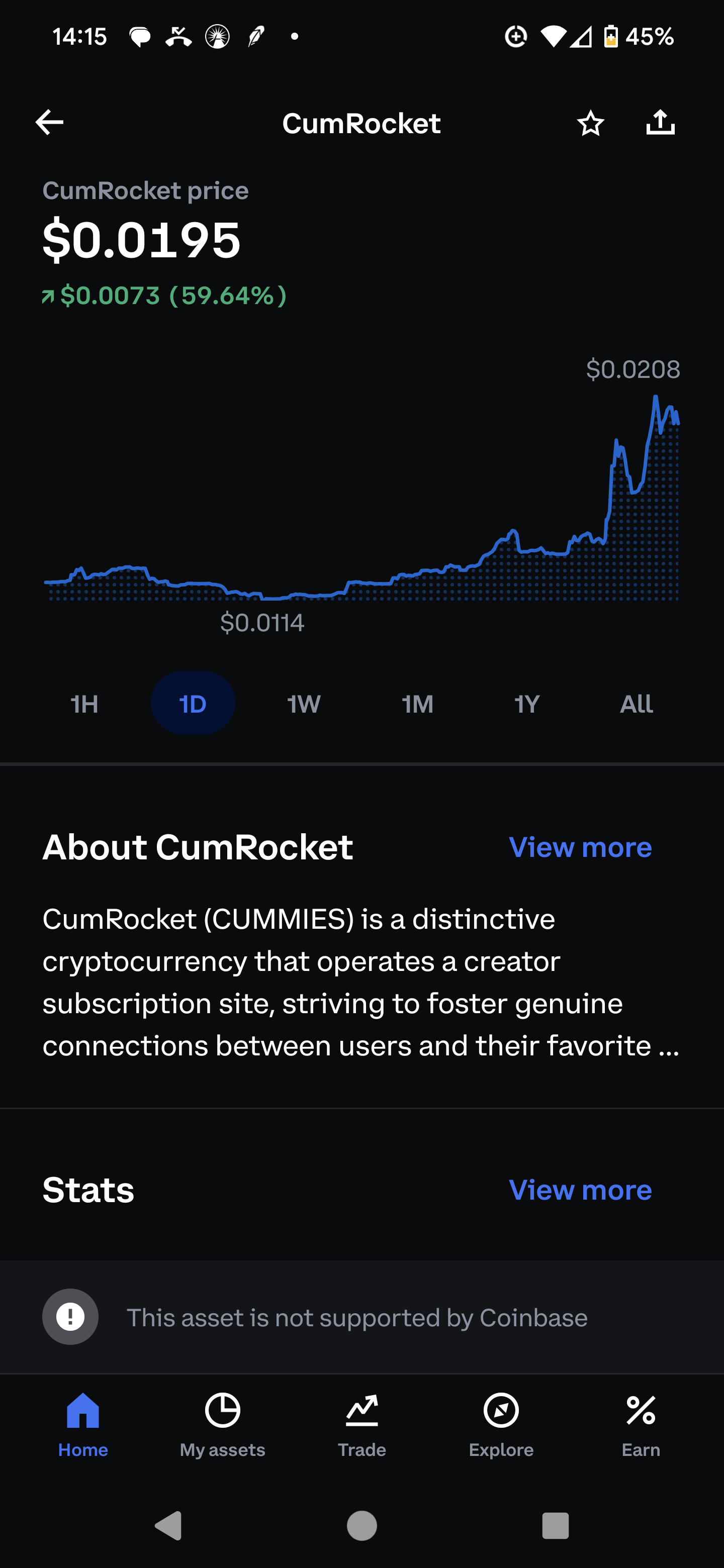View more about CumRocket
Viewport: 724px width, 1568px height.
(580, 847)
